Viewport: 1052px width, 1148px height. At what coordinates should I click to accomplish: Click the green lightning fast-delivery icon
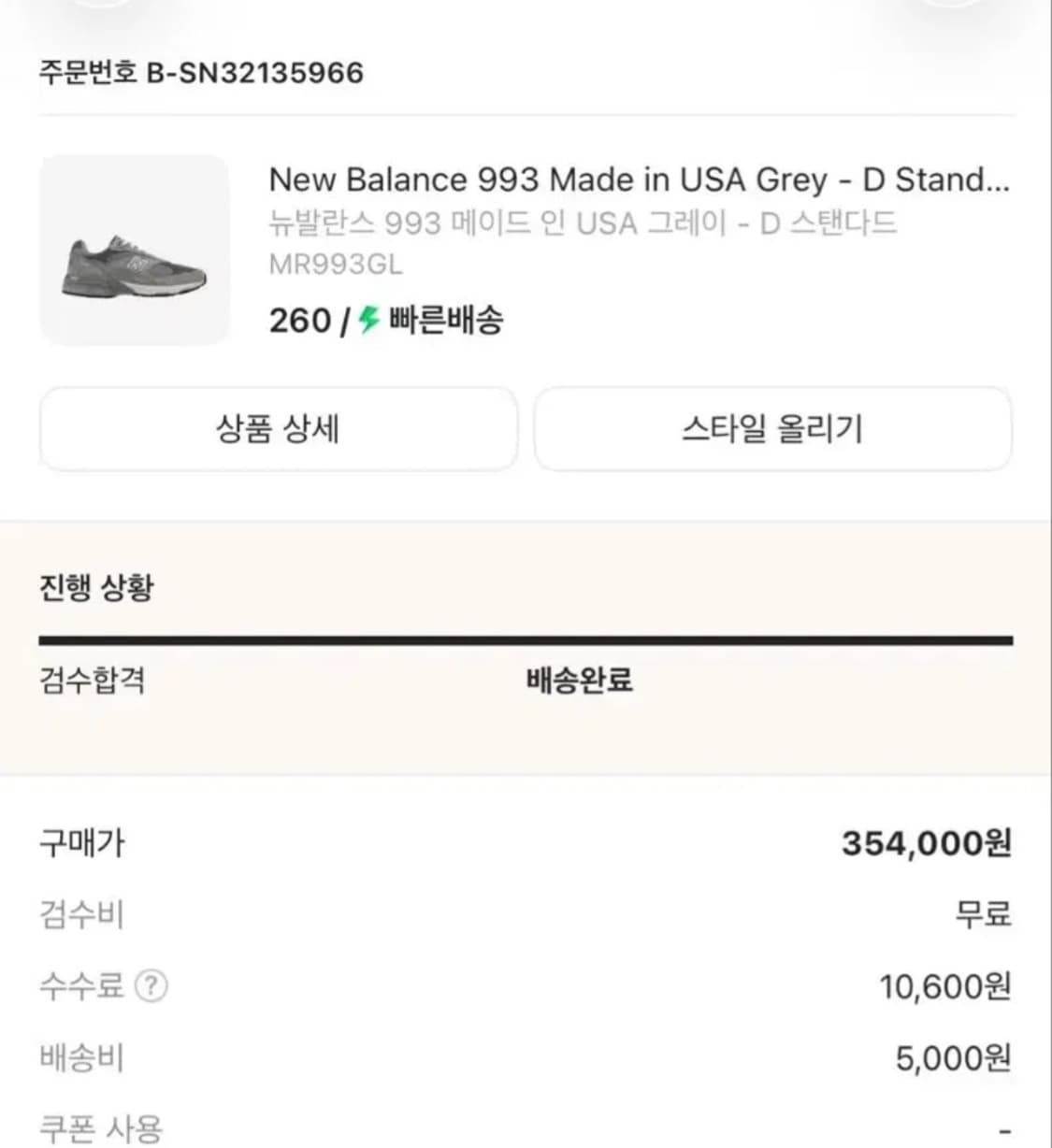click(x=365, y=321)
